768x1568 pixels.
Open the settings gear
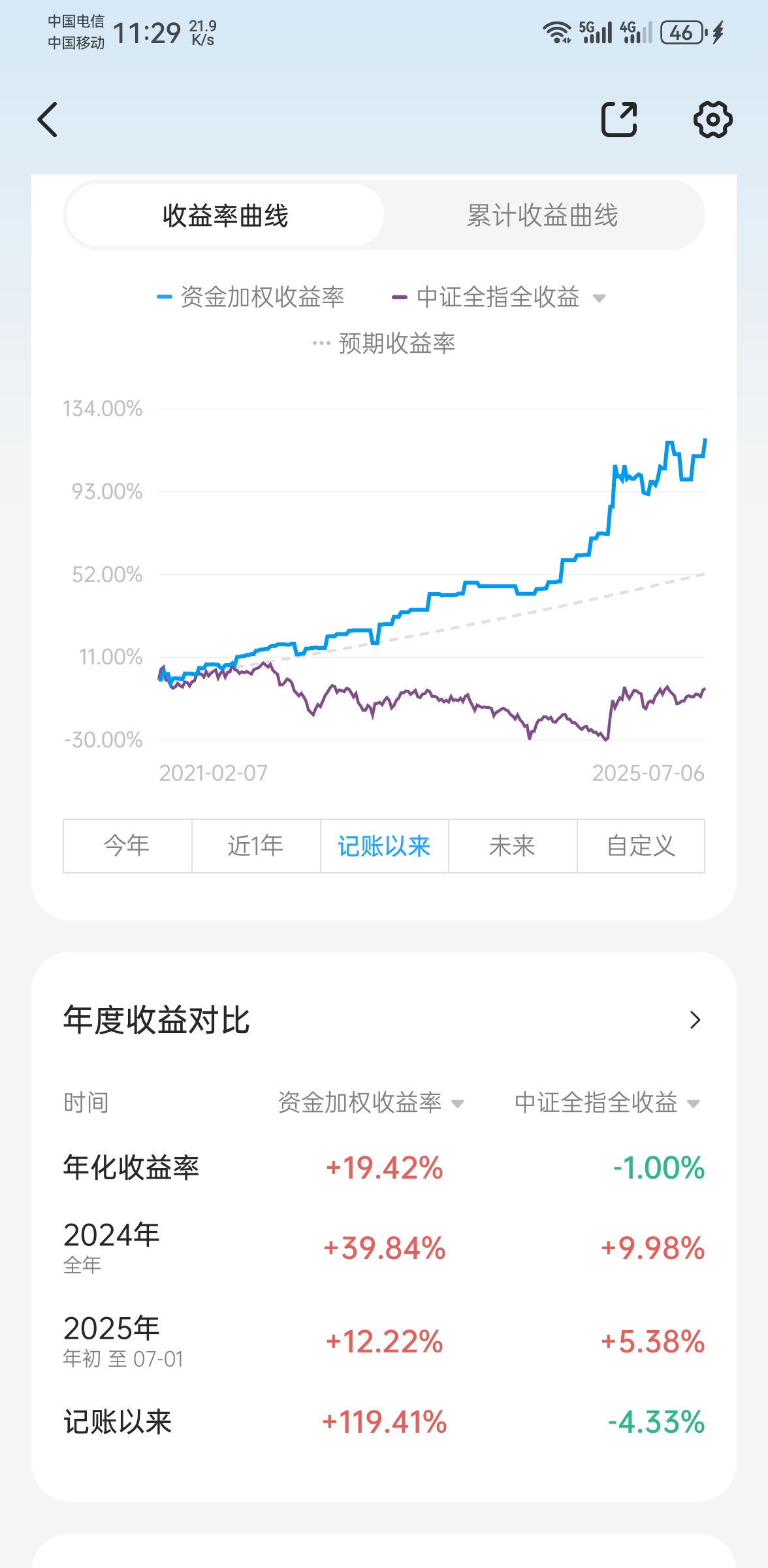click(x=712, y=120)
